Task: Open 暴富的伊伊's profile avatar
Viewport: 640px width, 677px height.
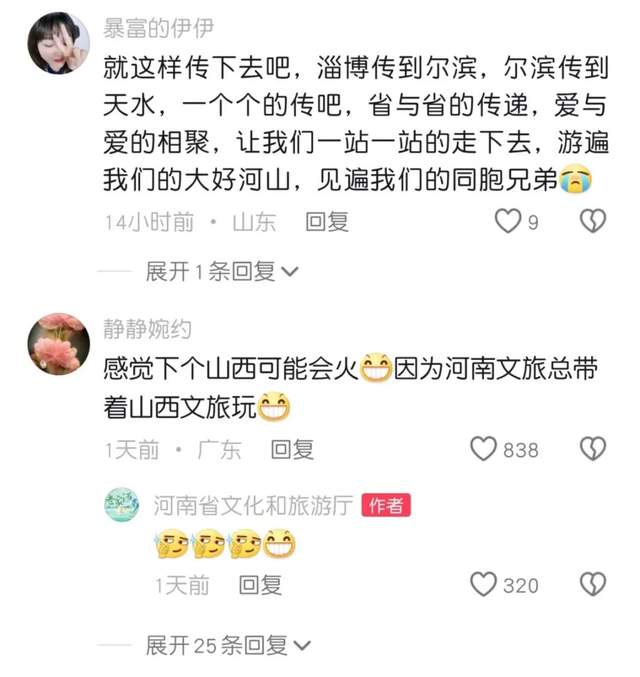Action: click(58, 42)
